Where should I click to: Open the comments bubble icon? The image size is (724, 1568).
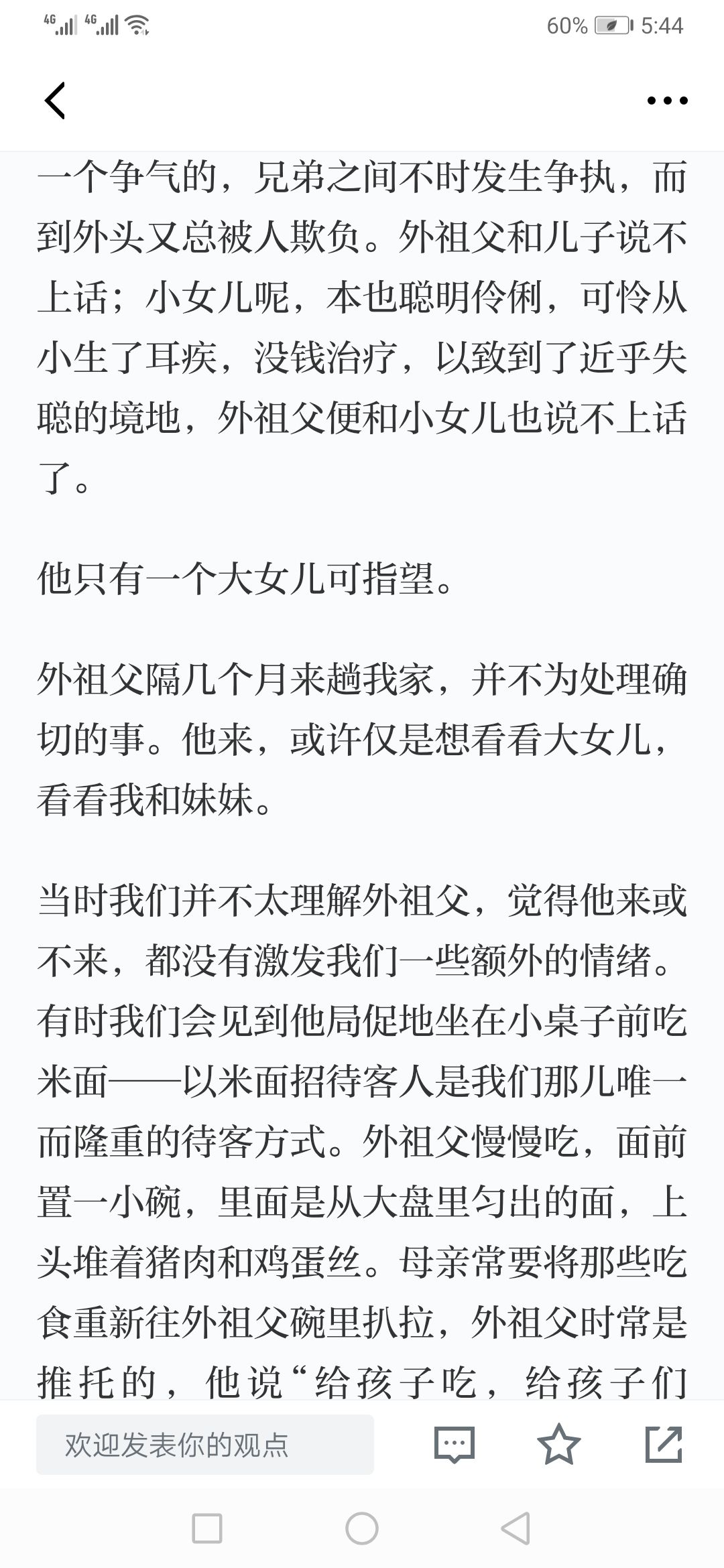[454, 1445]
